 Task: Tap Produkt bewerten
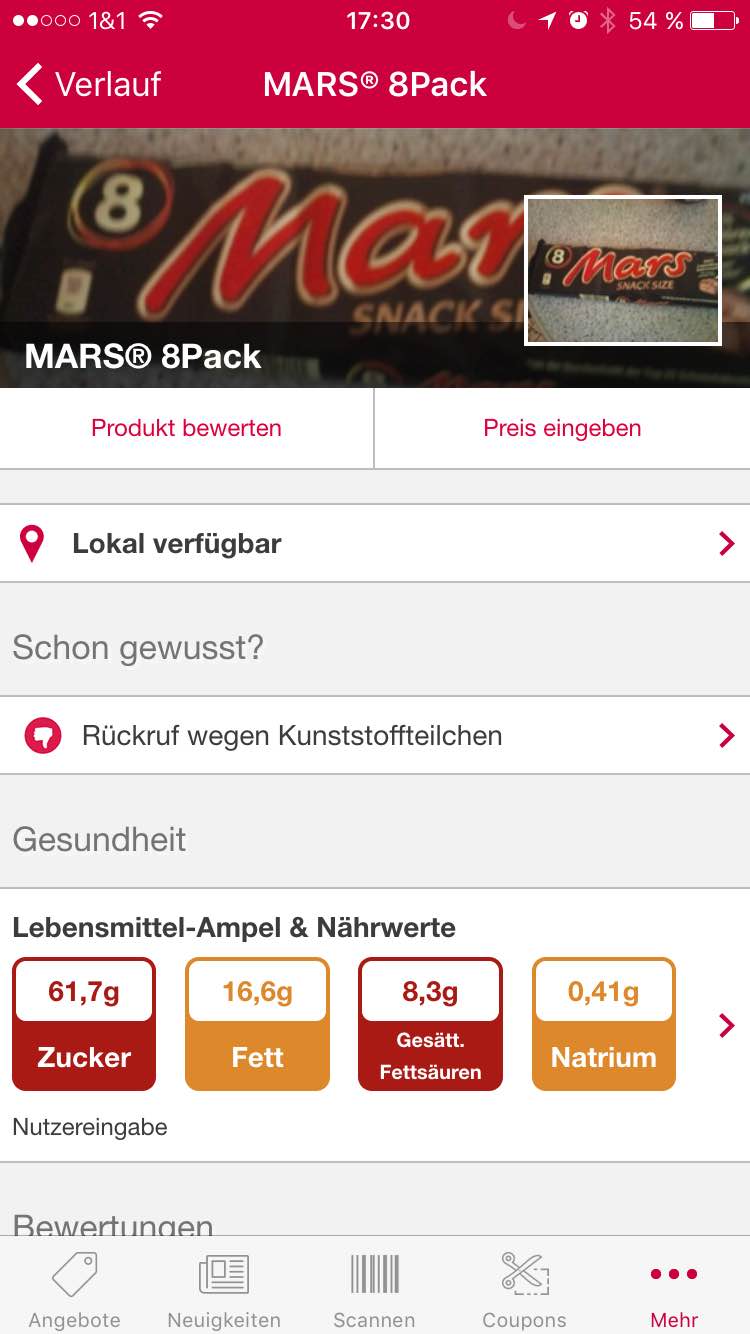click(x=186, y=428)
